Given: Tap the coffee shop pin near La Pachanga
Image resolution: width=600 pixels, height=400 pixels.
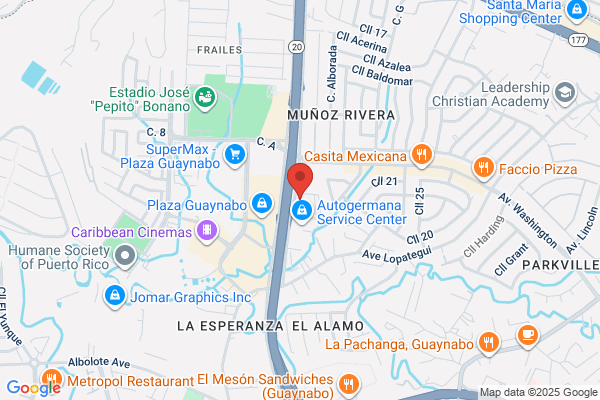Looking at the screenshot, I should click(x=528, y=336).
